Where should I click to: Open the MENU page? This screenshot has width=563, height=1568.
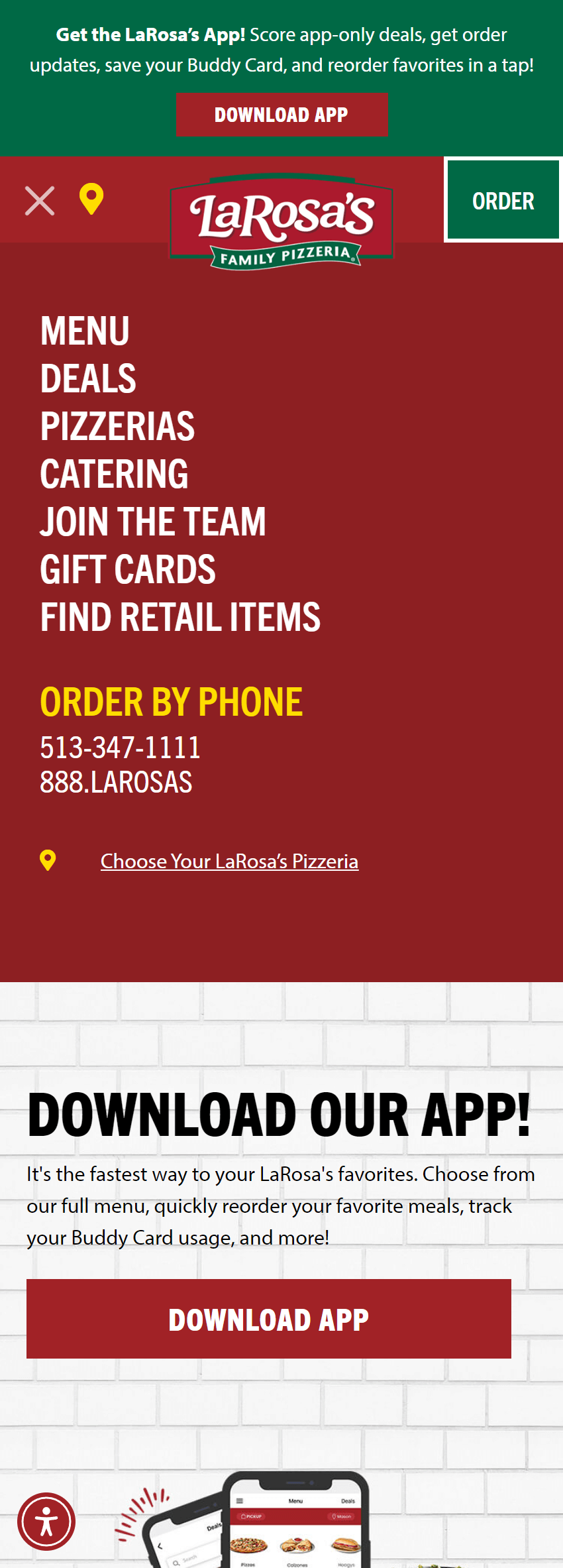85,331
